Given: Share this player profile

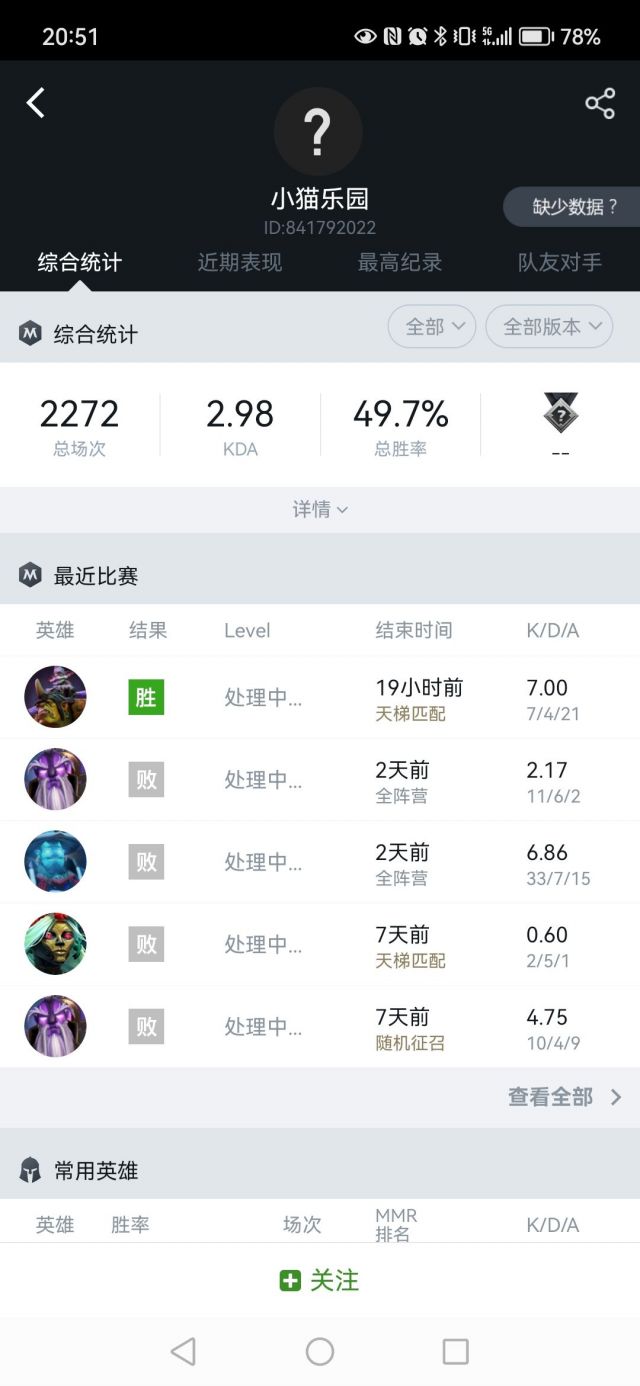Looking at the screenshot, I should click(600, 103).
